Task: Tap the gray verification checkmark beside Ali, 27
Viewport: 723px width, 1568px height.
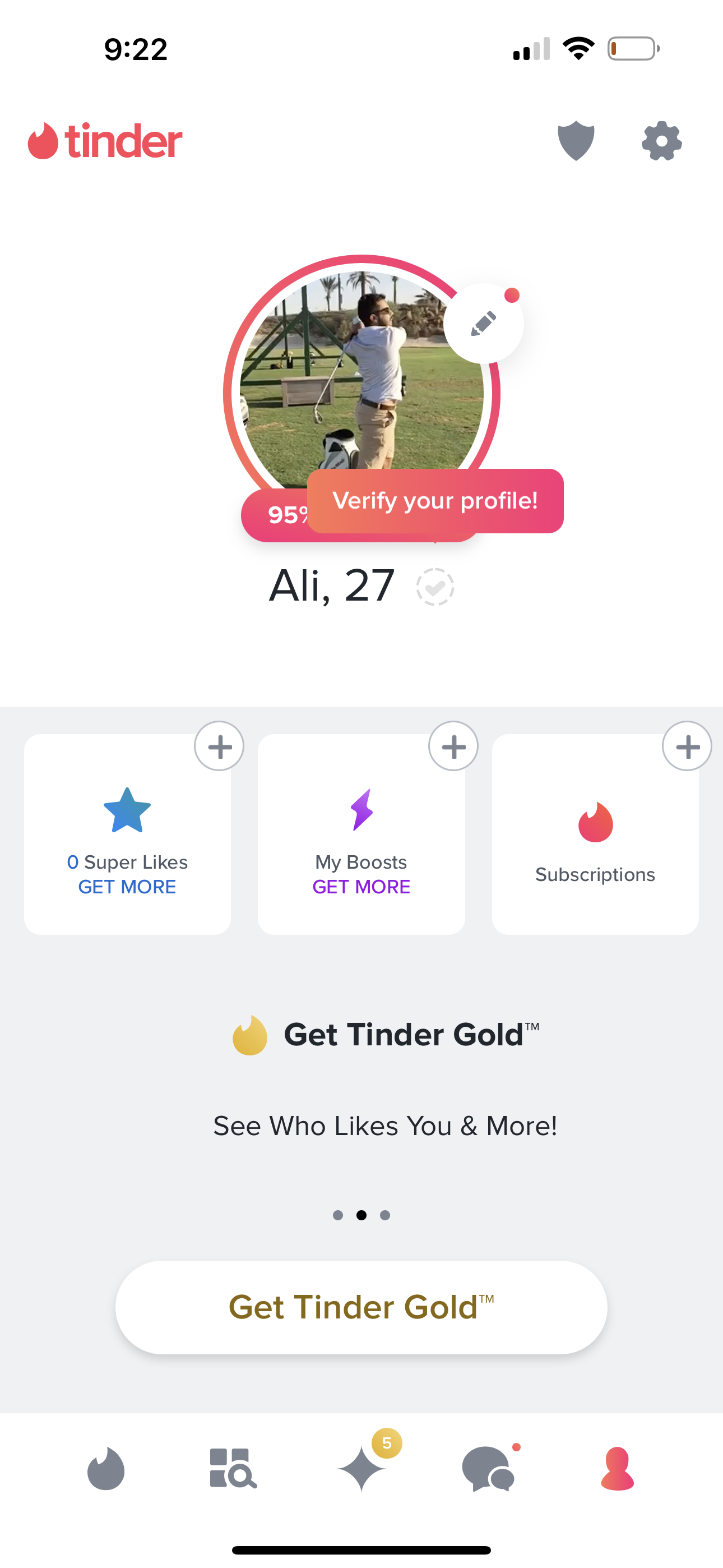Action: pos(435,586)
